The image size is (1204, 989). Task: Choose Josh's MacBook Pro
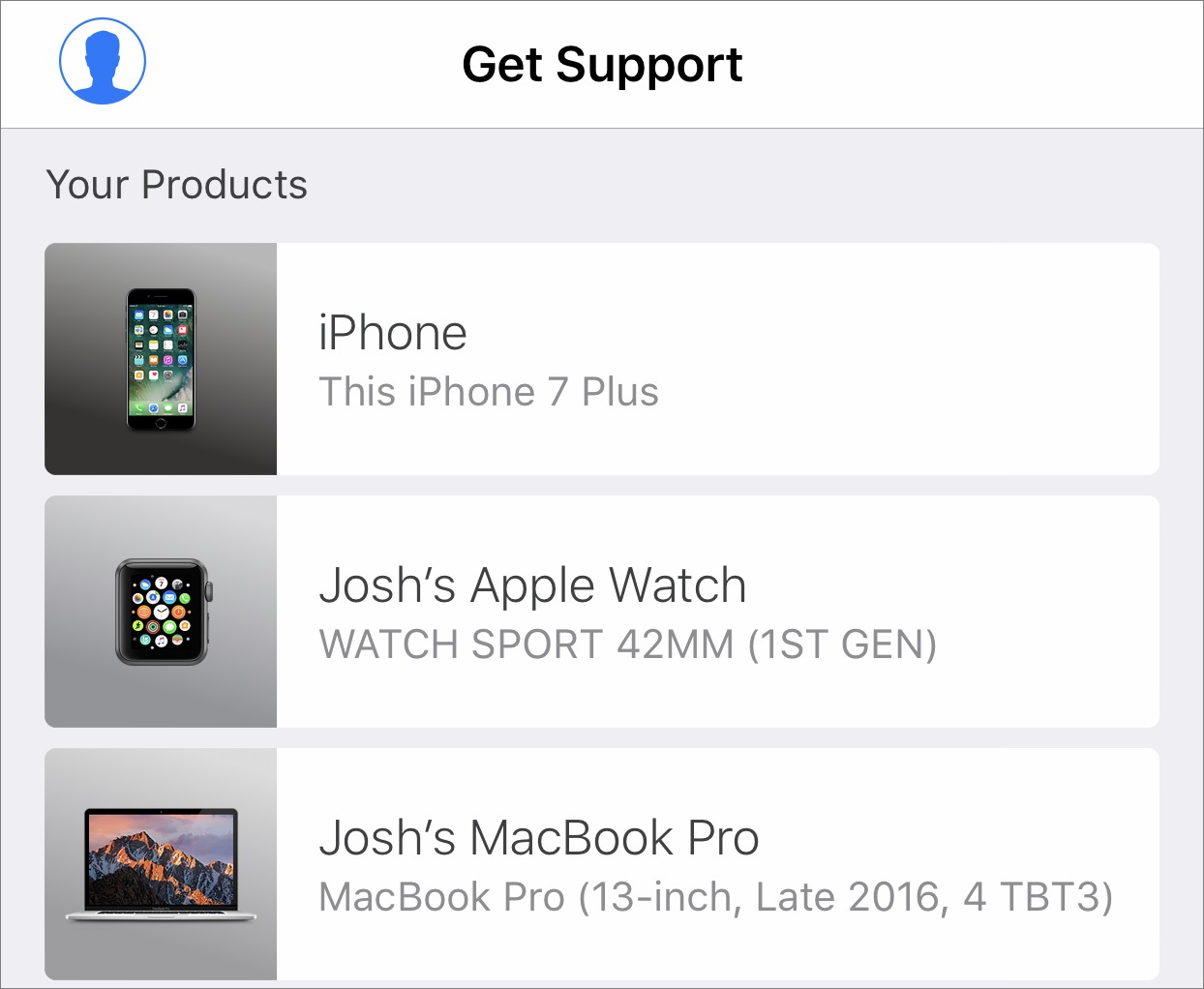(x=602, y=864)
